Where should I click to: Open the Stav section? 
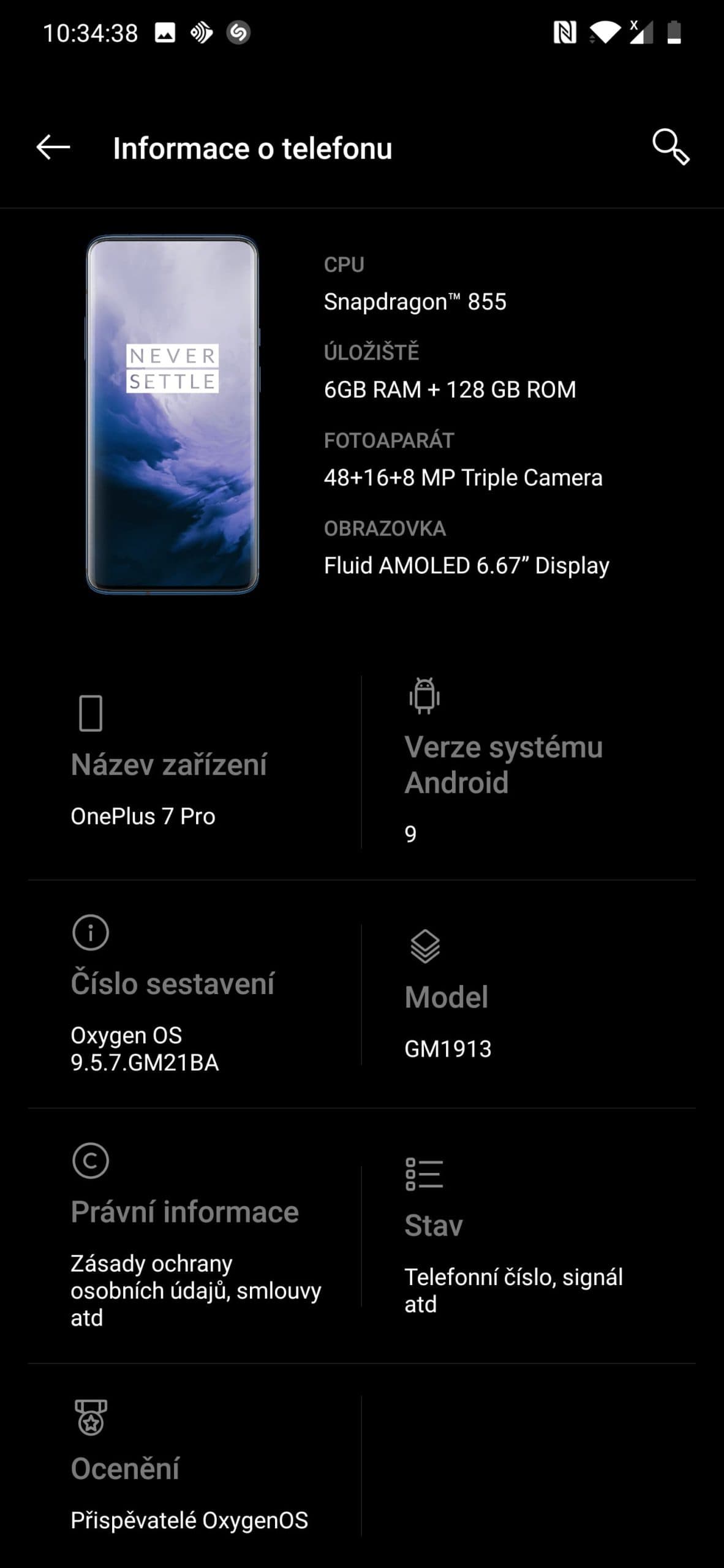(x=529, y=1236)
